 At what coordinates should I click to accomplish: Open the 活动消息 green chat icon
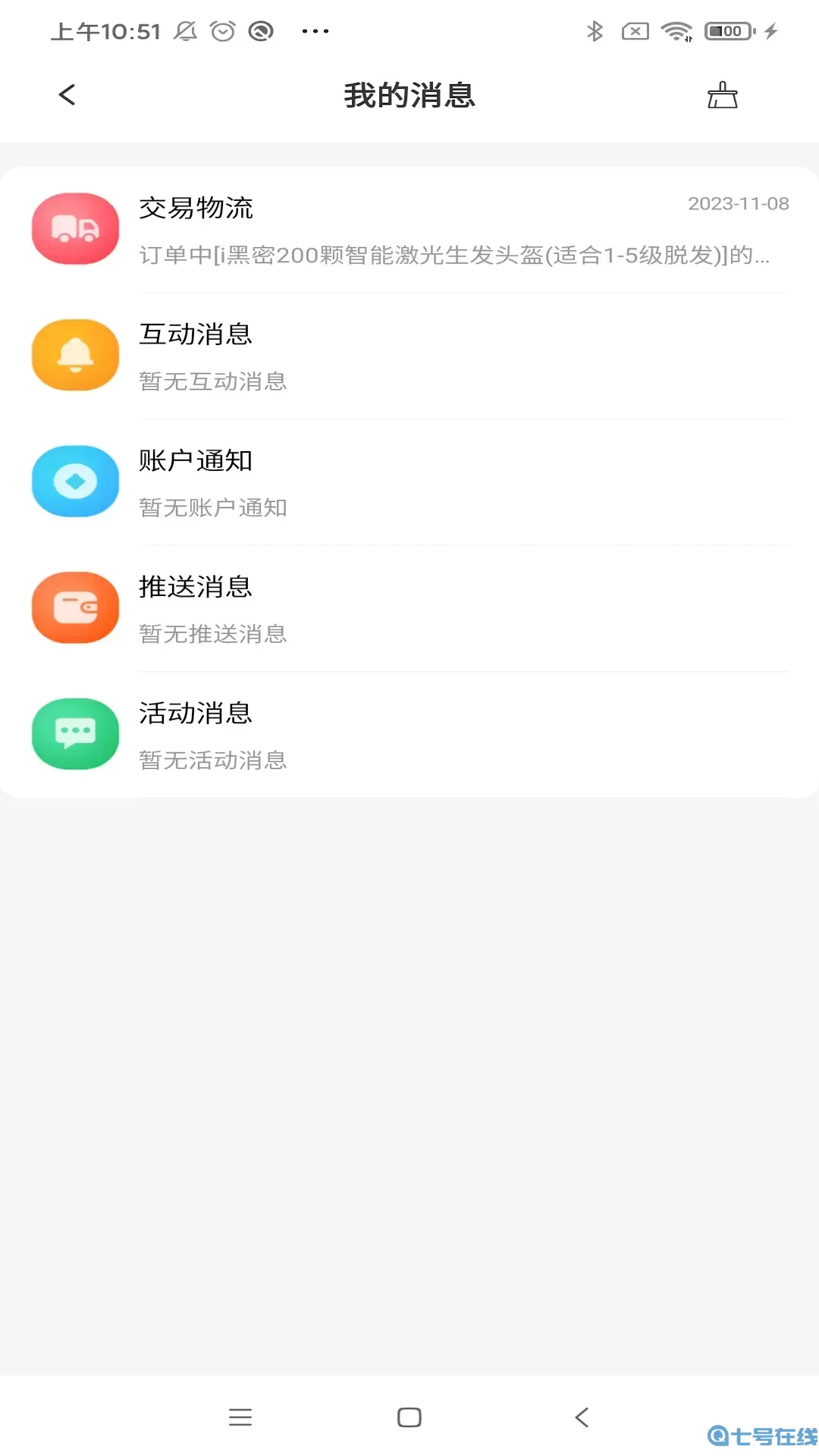tap(75, 733)
